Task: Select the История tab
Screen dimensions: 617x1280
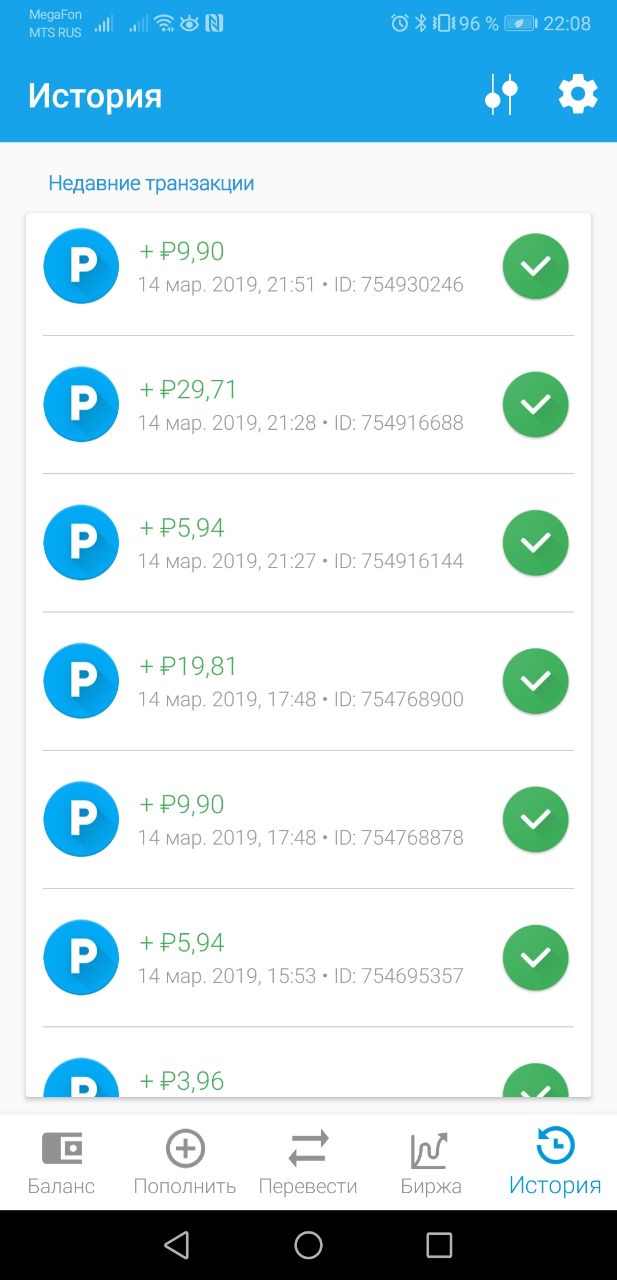Action: (x=555, y=1164)
